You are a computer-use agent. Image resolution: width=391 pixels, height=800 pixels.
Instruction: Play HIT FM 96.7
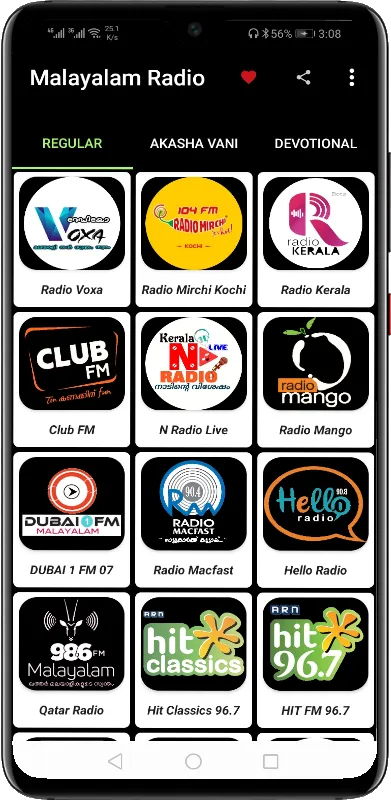(x=315, y=660)
